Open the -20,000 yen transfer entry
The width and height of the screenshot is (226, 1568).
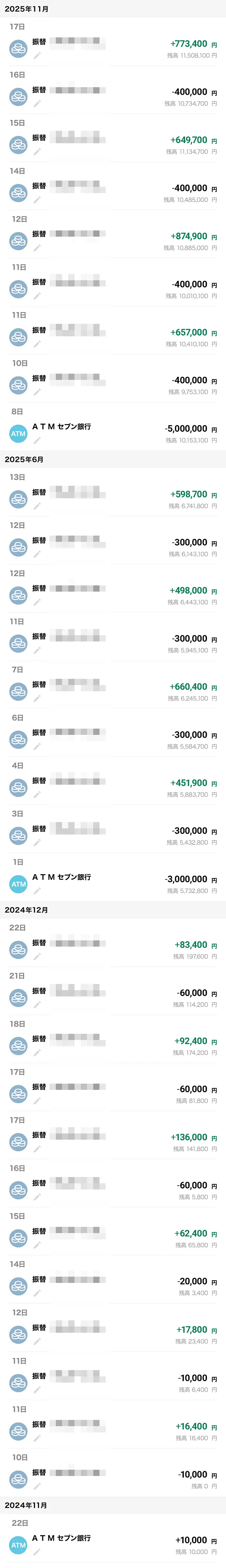click(x=113, y=1286)
